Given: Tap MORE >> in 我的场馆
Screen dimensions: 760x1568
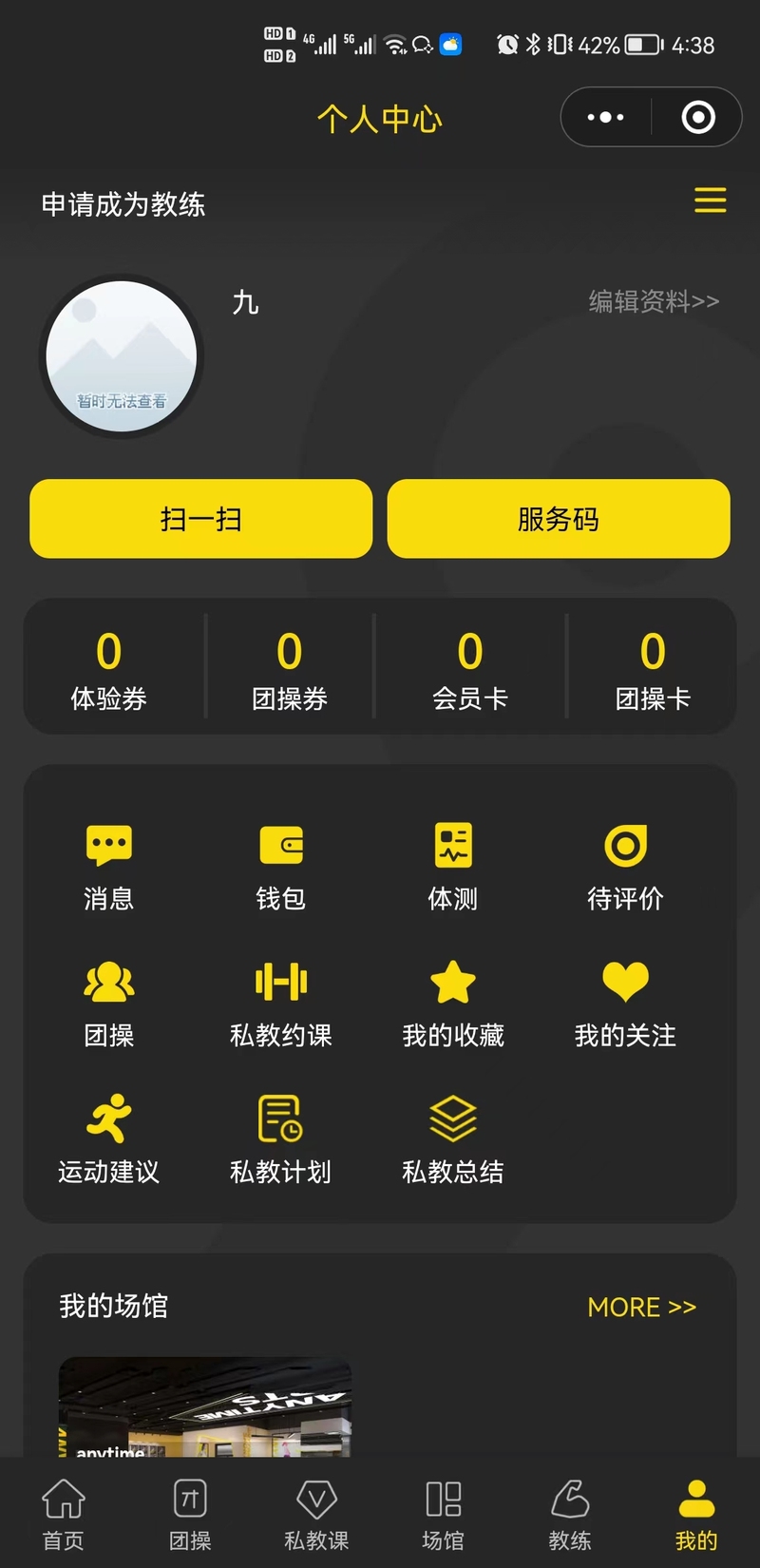Looking at the screenshot, I should pyautogui.click(x=642, y=1307).
